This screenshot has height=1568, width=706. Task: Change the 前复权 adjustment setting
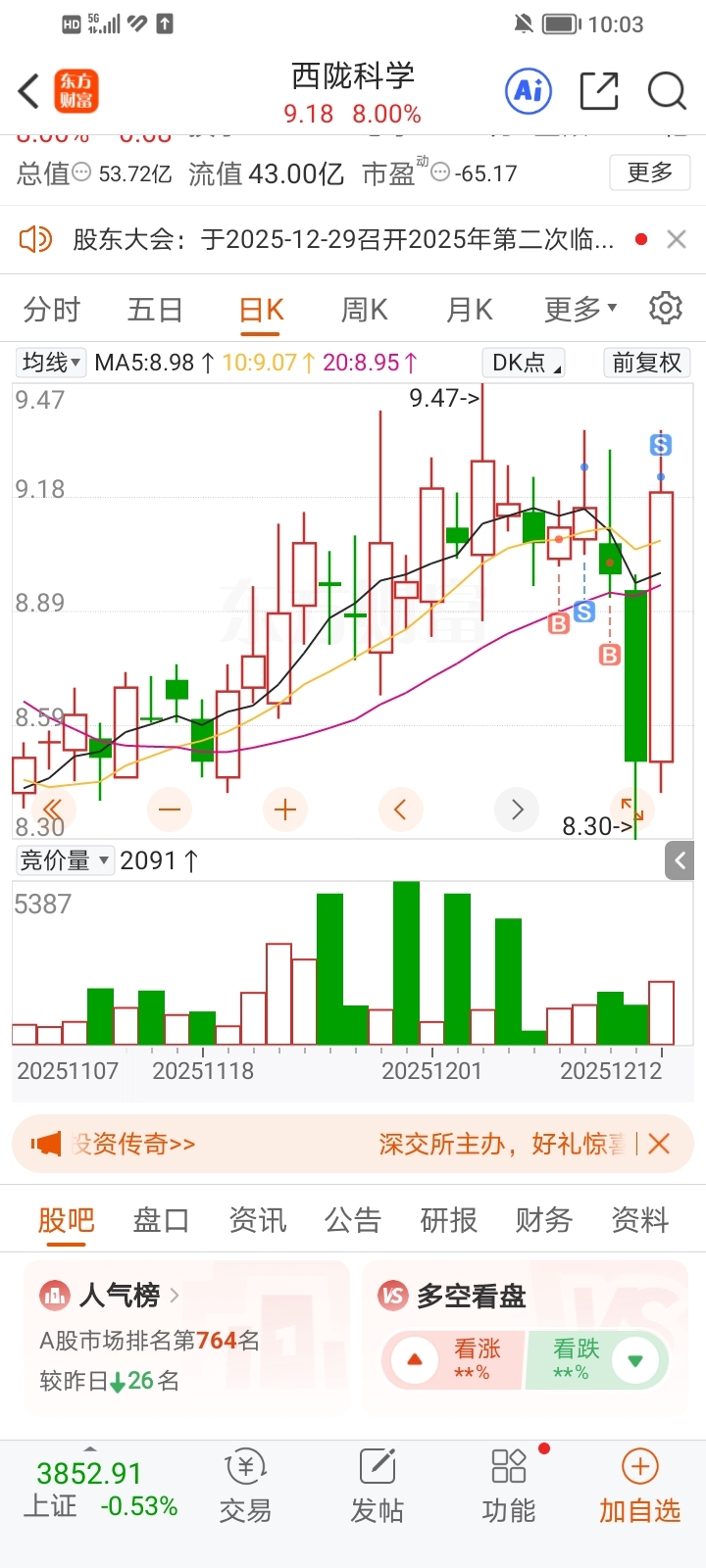coord(646,363)
